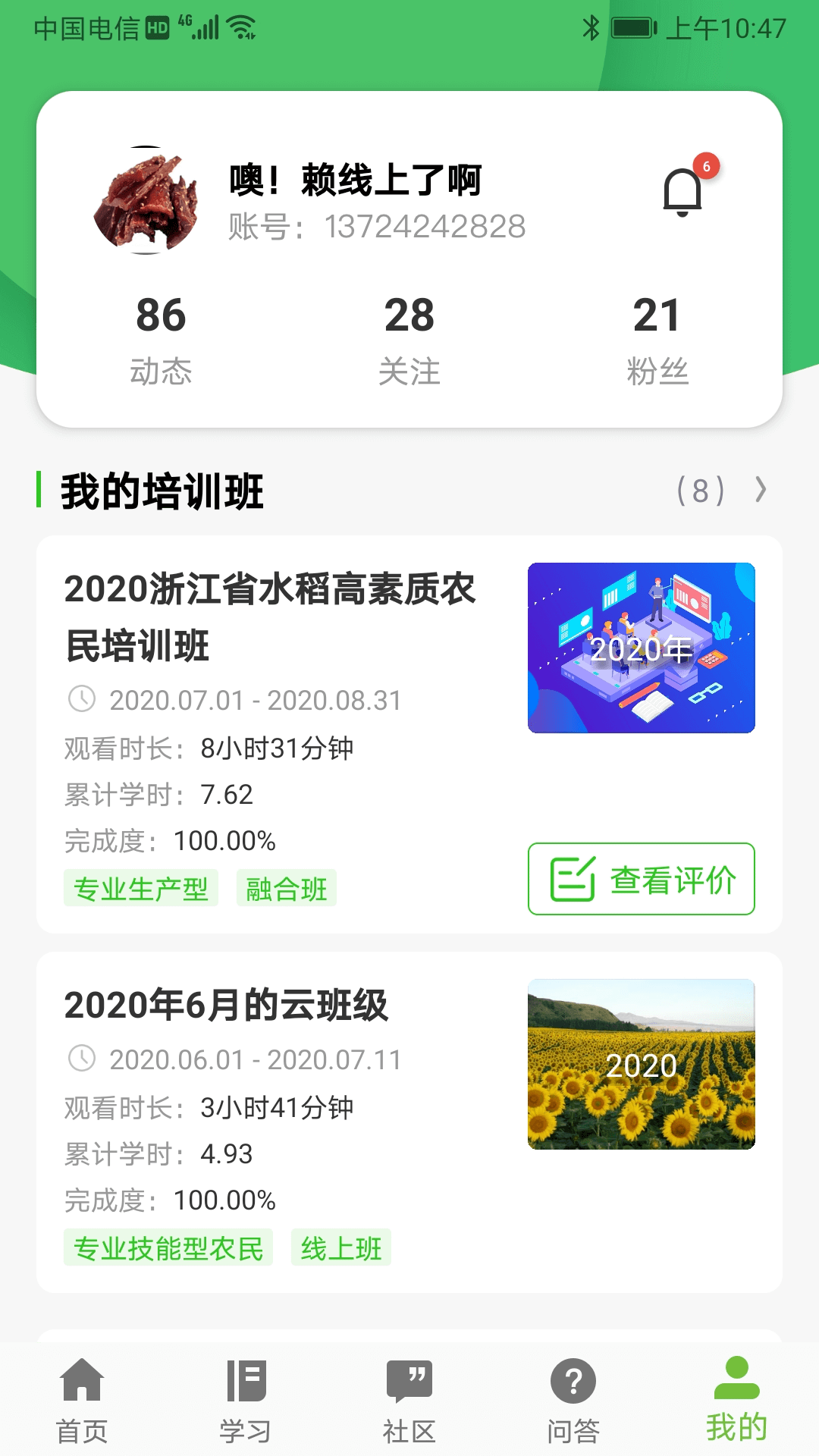
Task: Select the 线上班 tag
Action: point(341,1247)
